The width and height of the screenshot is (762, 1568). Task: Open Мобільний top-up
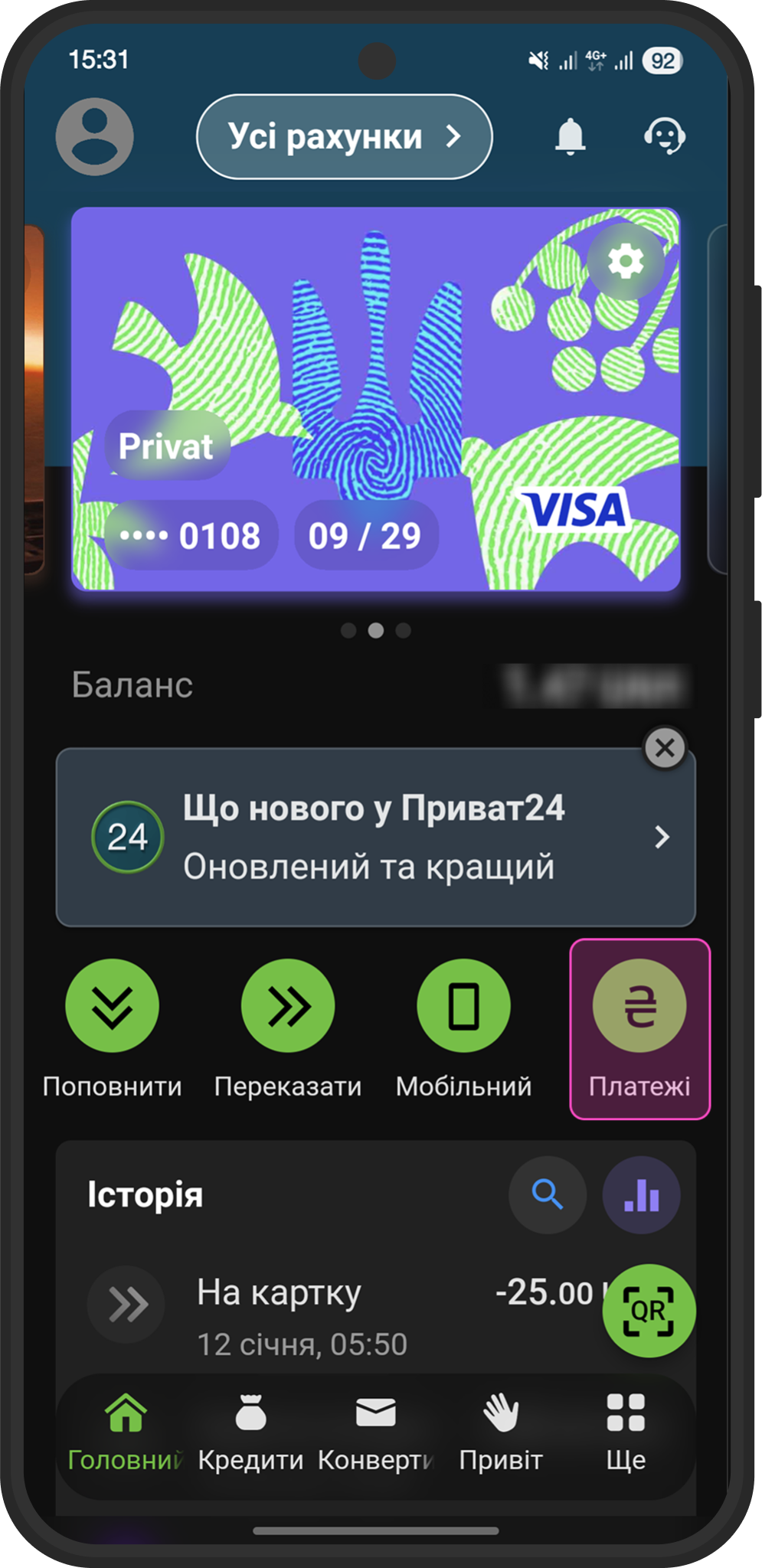tap(463, 1027)
